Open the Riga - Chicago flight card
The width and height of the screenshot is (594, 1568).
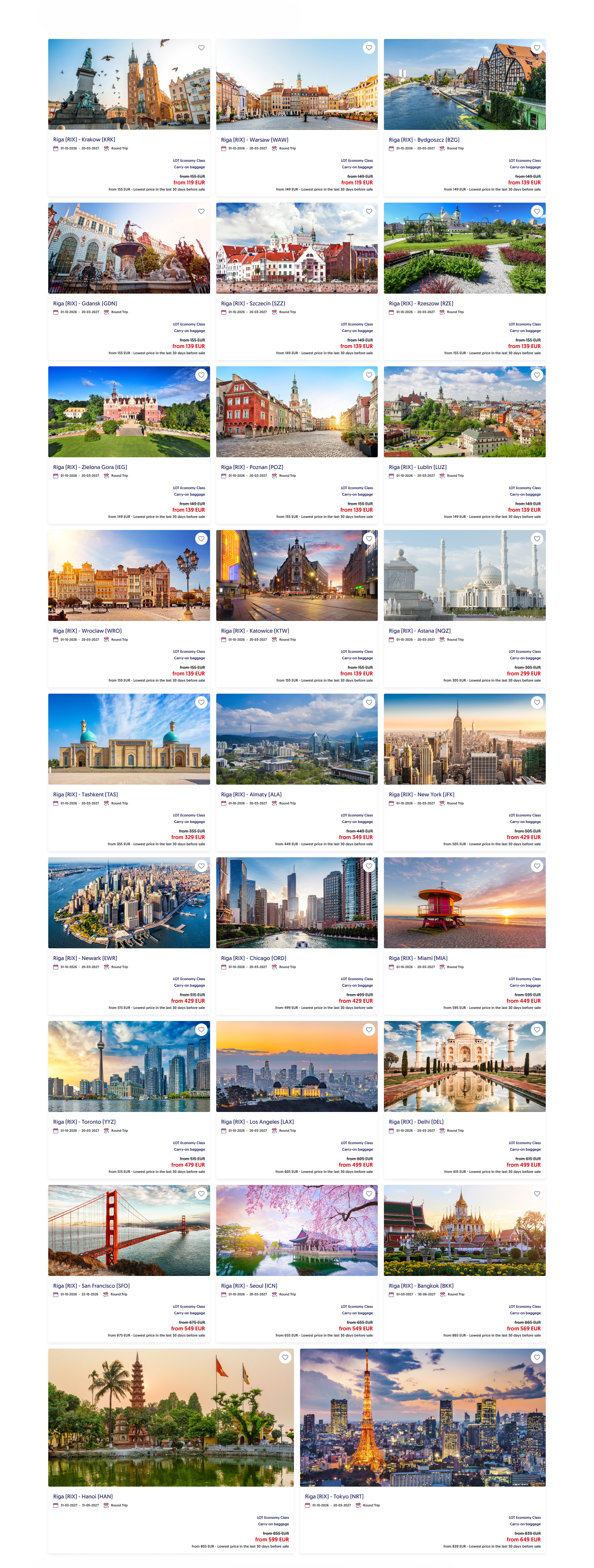297,936
